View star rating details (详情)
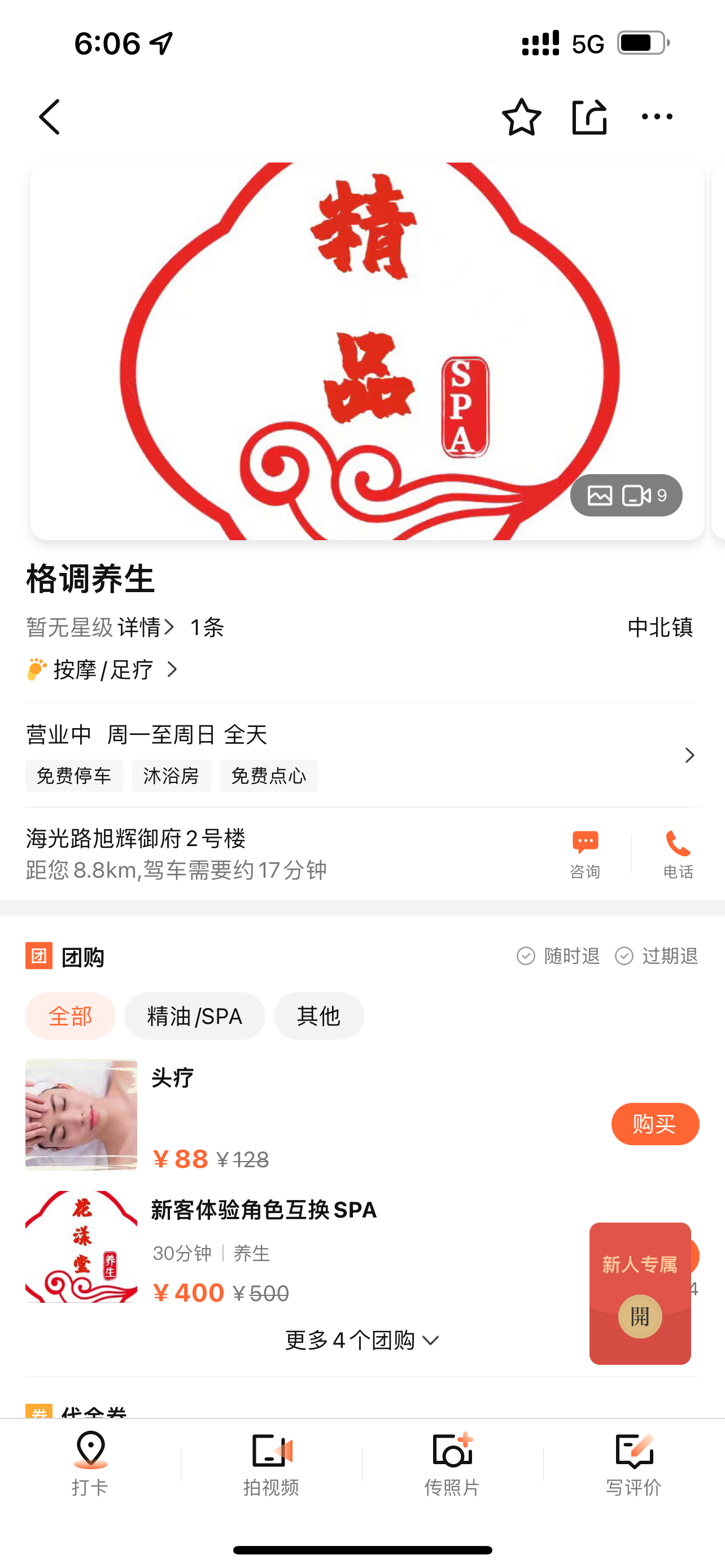The height and width of the screenshot is (1568, 725). tap(146, 627)
